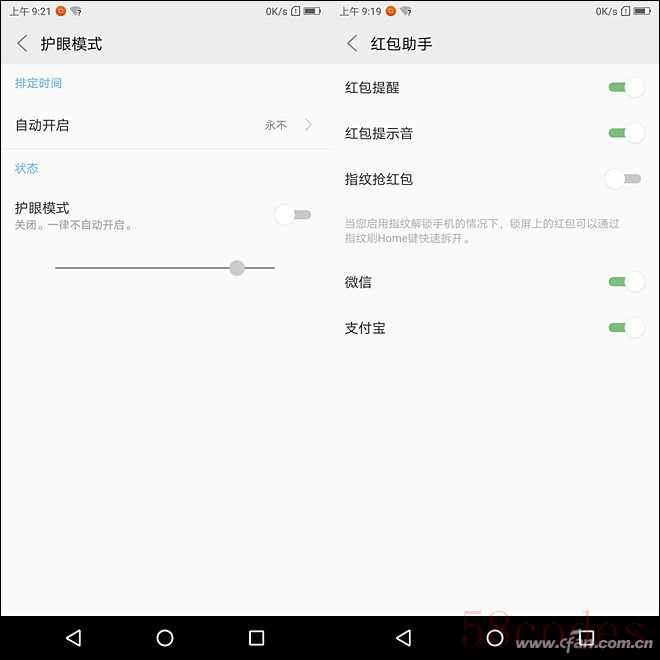
Task: Turn on the 护眼模式 switch
Action: pyautogui.click(x=292, y=214)
